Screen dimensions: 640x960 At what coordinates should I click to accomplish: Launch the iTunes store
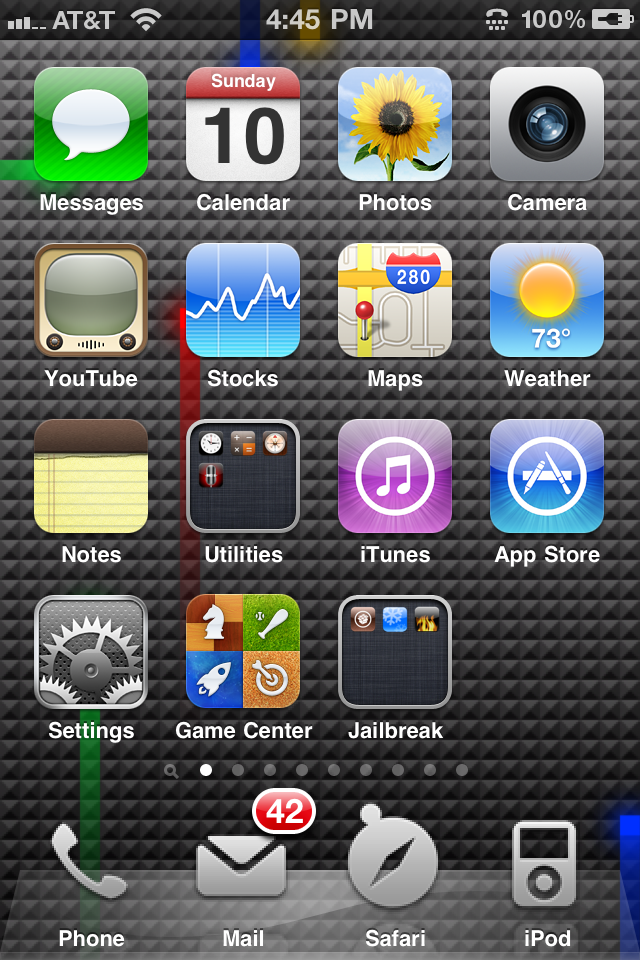tap(395, 477)
